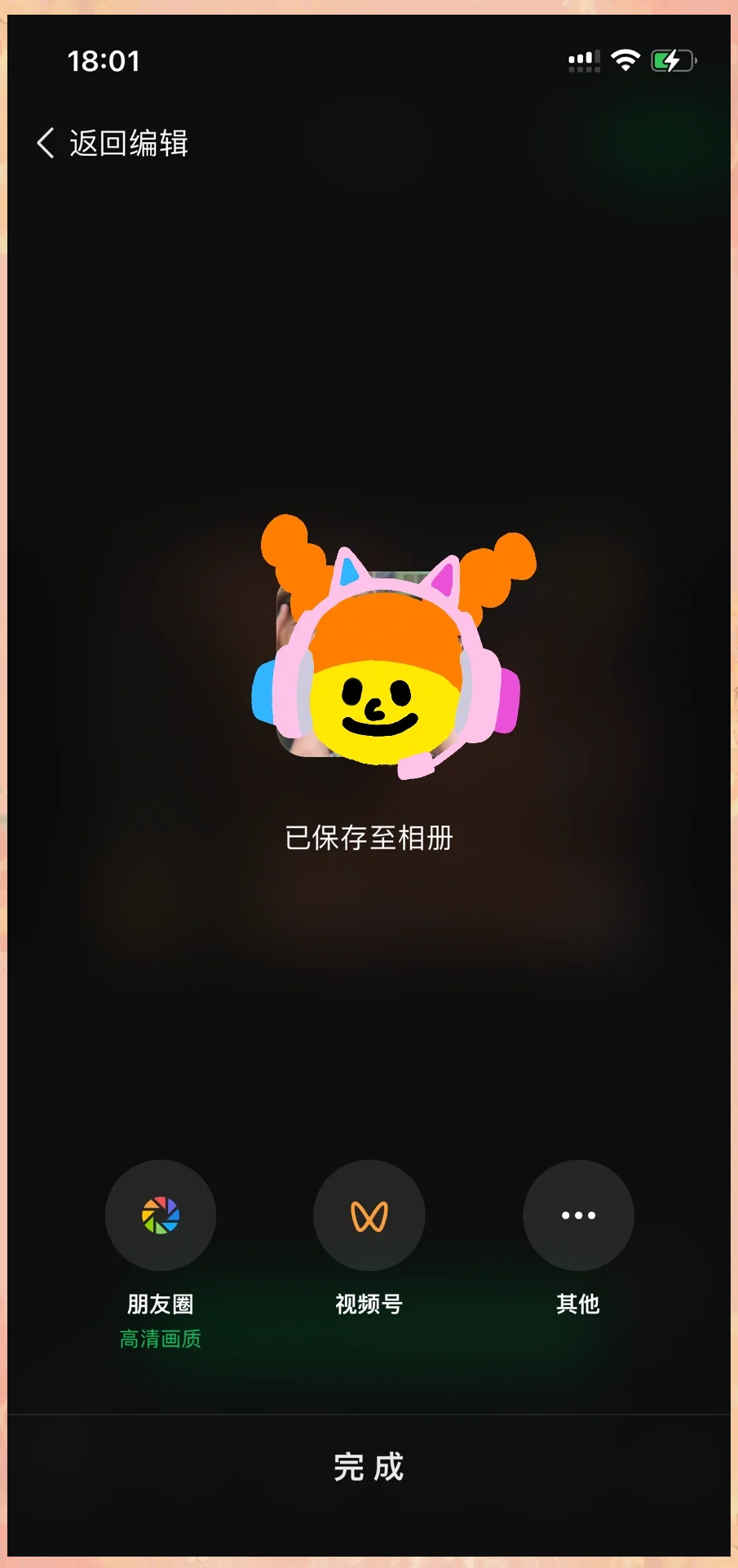Tap the Wi-Fi icon in the status bar
This screenshot has width=738, height=1568.
[625, 60]
